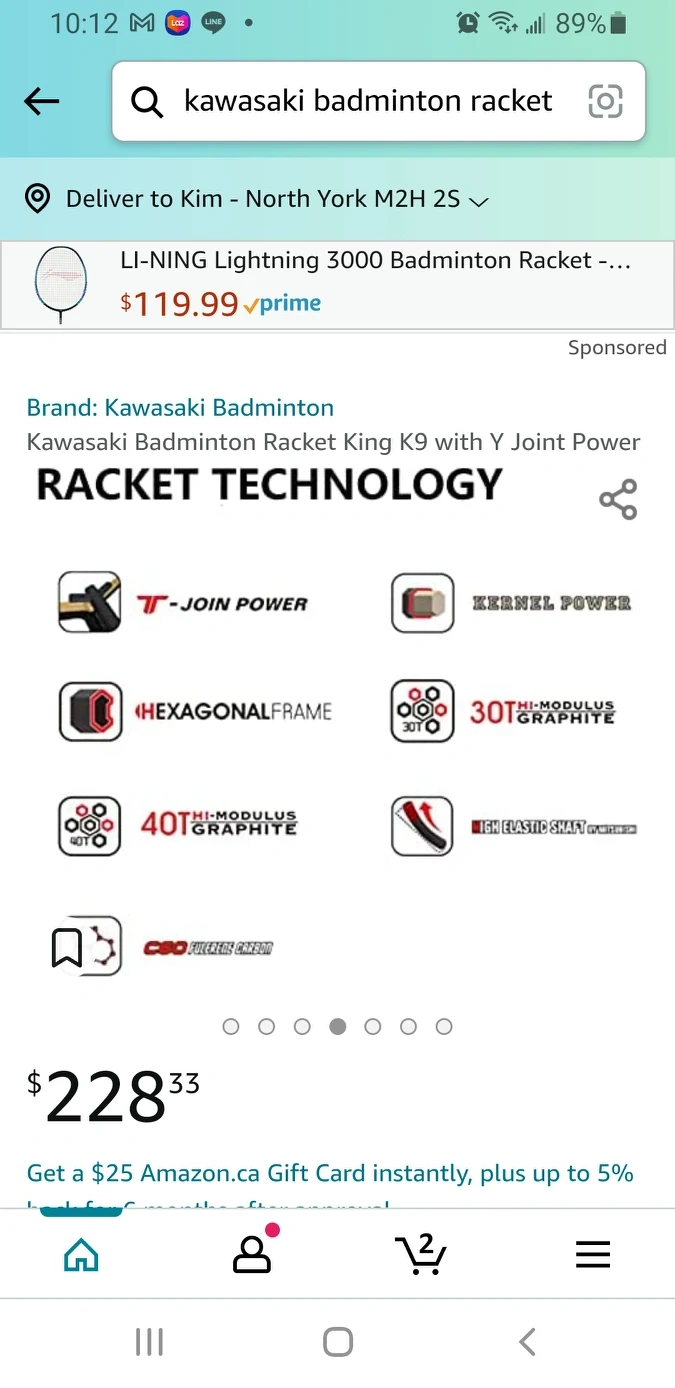Screen dimensions: 675x1388
Task: Switch to the Home tab
Action: 81,1254
